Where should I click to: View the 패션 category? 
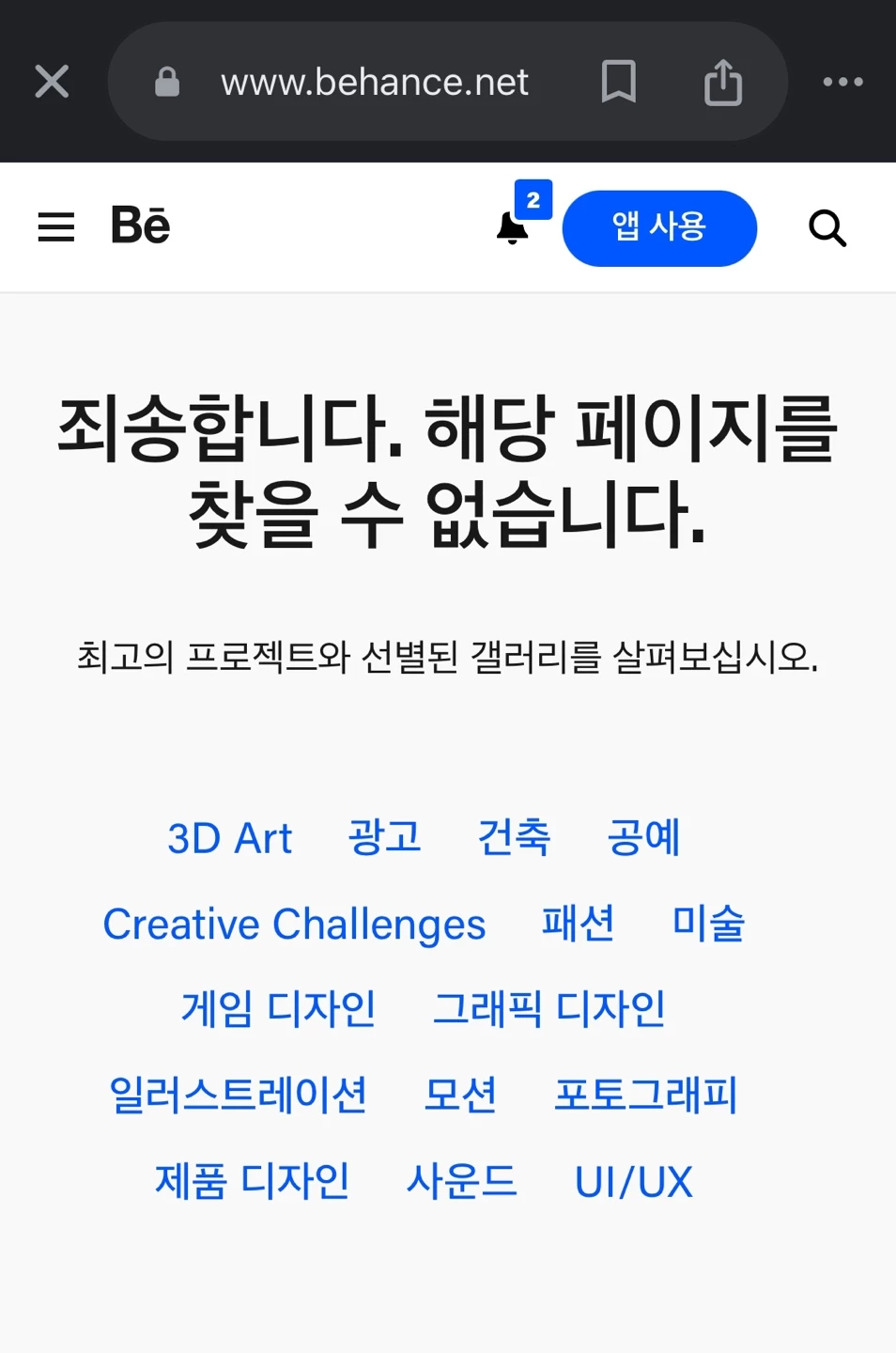(579, 924)
